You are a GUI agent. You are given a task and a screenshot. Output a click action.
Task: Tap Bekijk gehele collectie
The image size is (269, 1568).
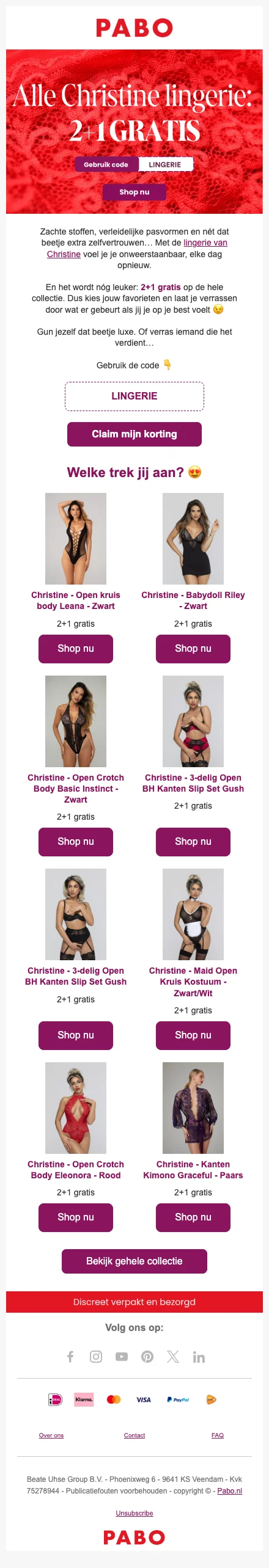(134, 1261)
